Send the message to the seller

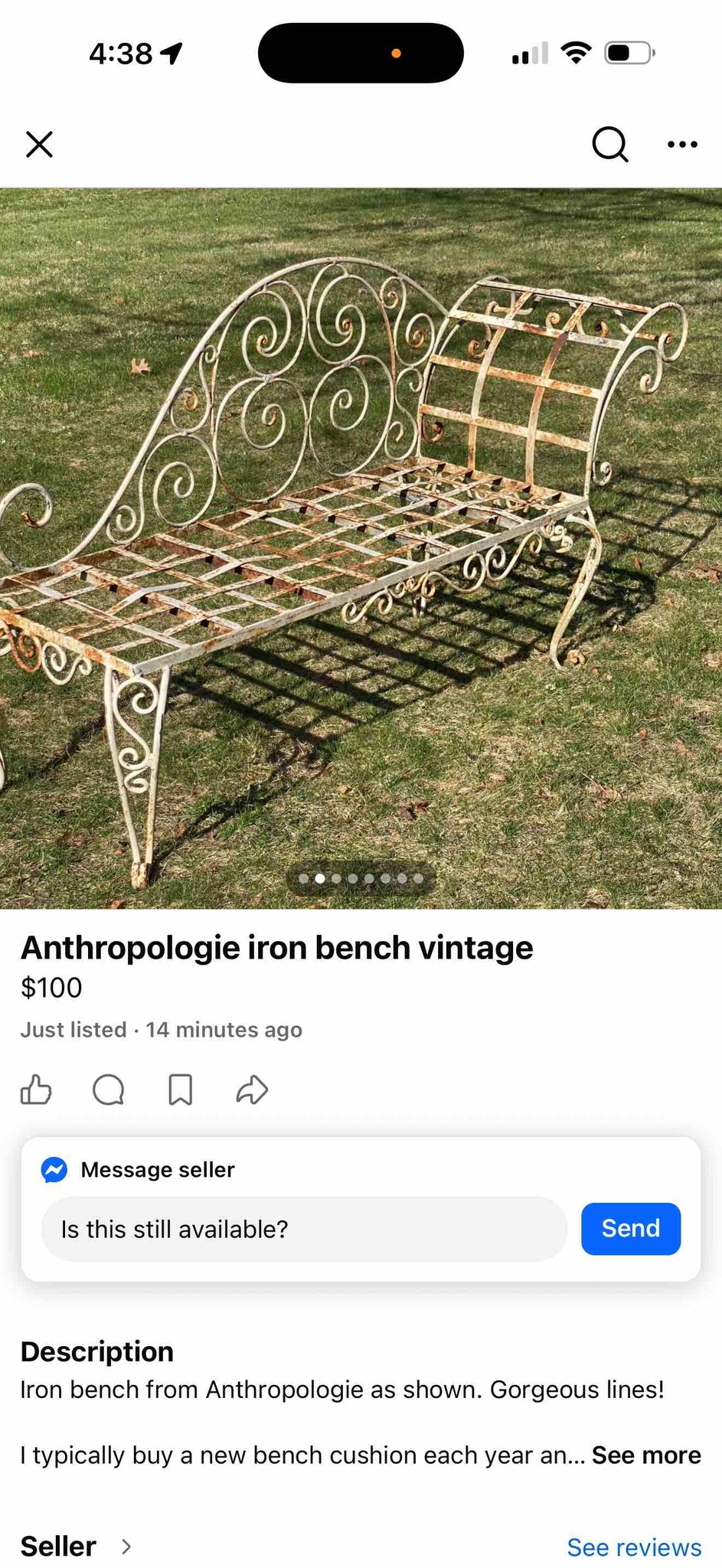click(x=630, y=1228)
